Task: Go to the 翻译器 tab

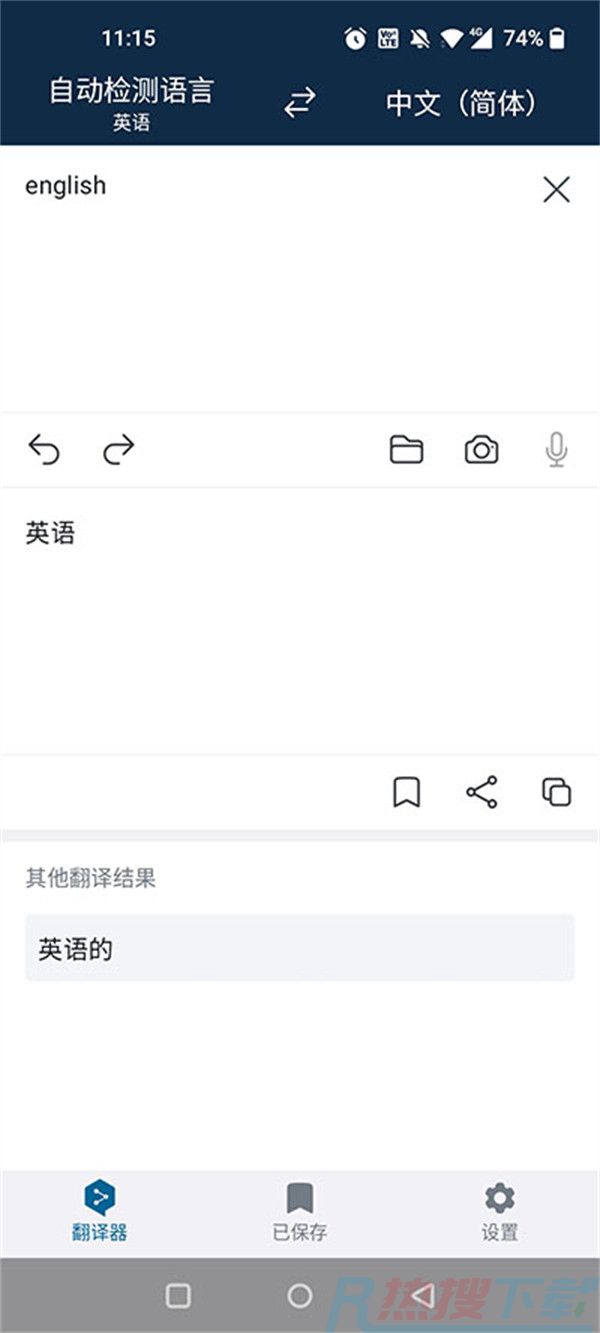Action: tap(100, 1211)
